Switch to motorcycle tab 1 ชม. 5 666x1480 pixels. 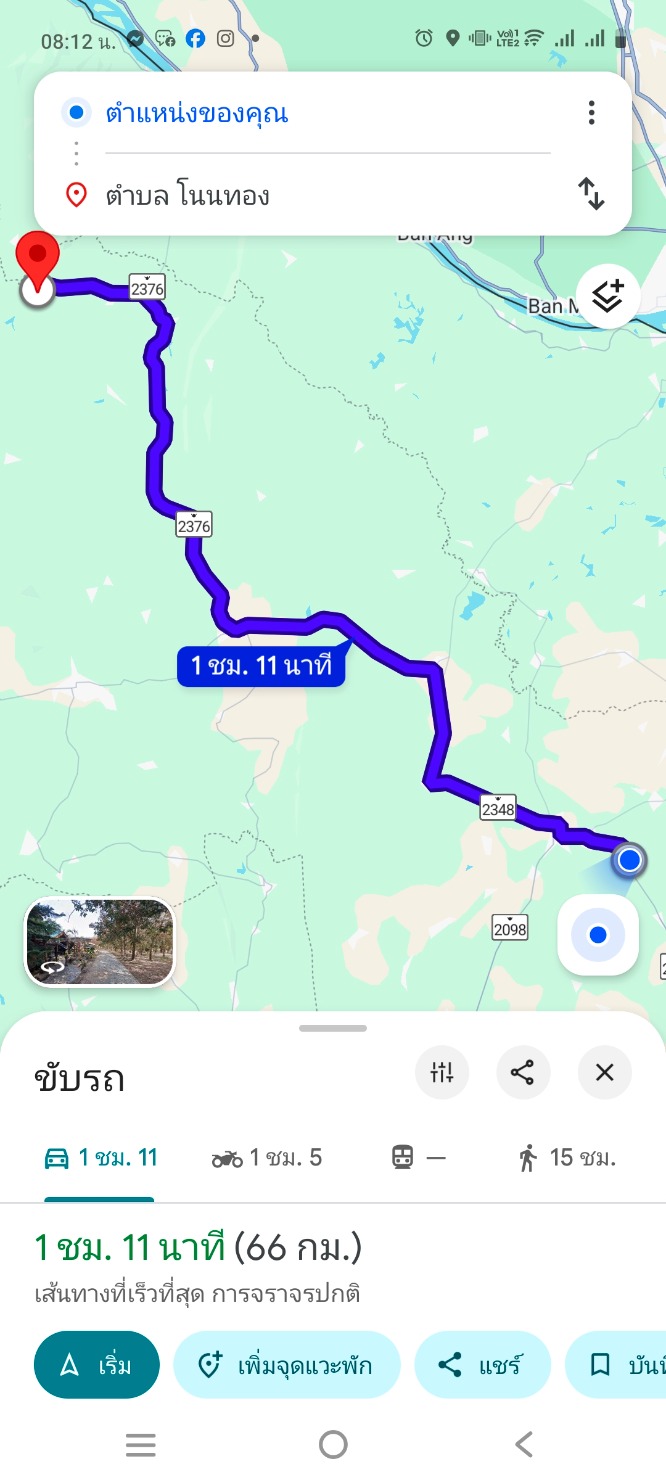pos(267,1158)
